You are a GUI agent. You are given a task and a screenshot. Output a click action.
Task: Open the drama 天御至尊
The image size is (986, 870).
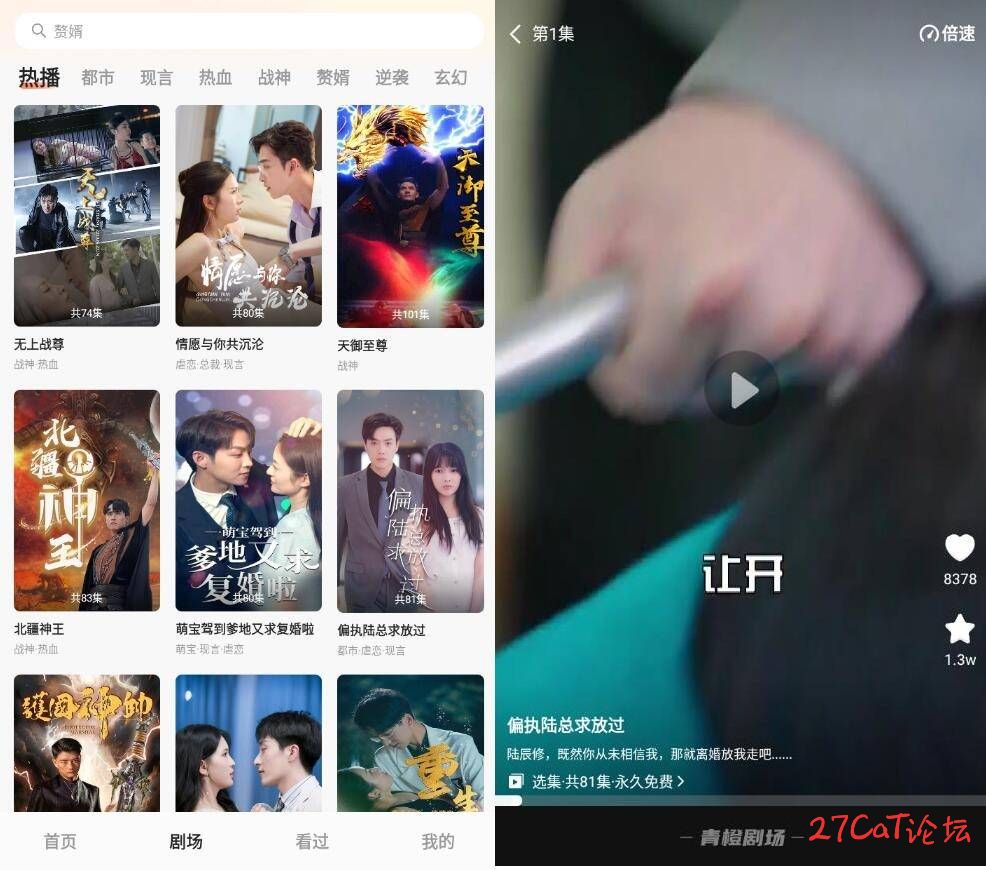410,216
